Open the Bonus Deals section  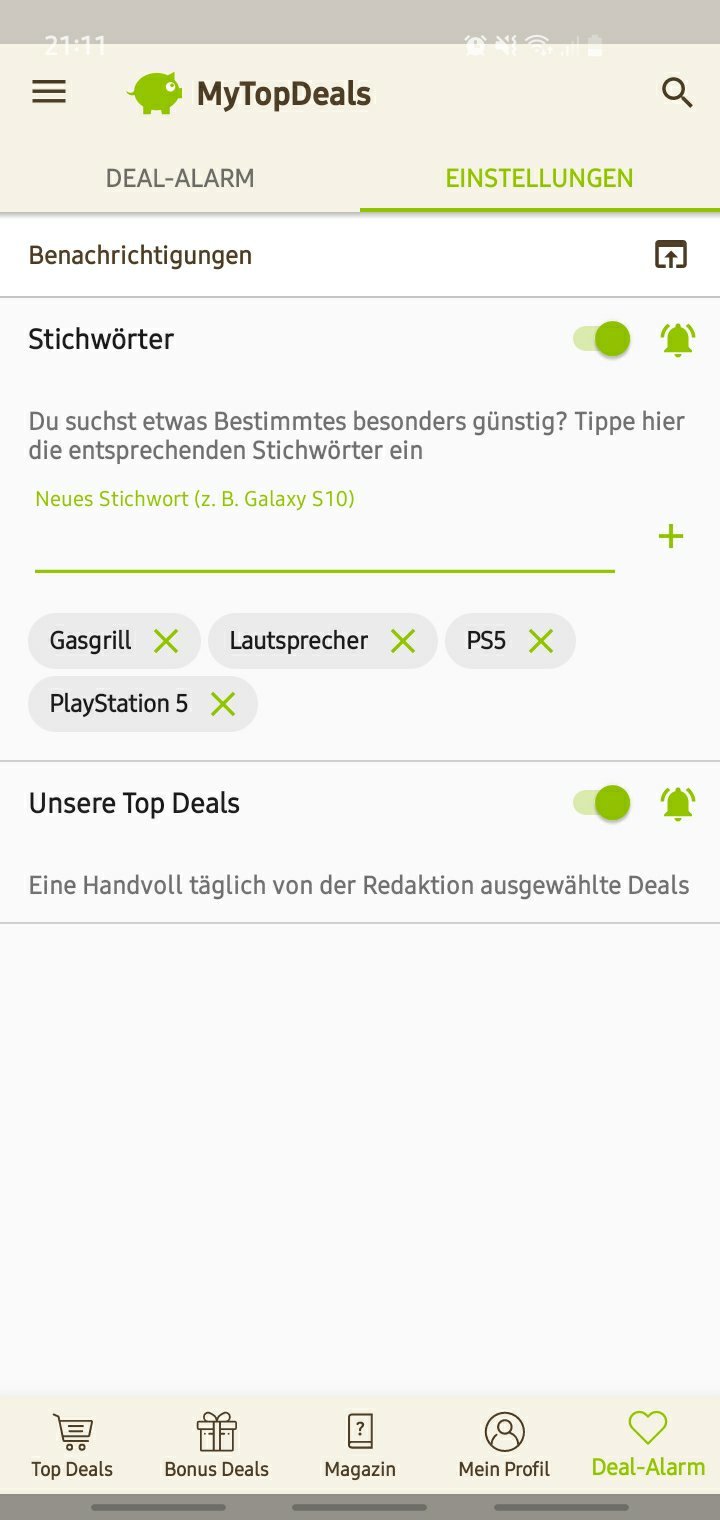[x=216, y=1445]
